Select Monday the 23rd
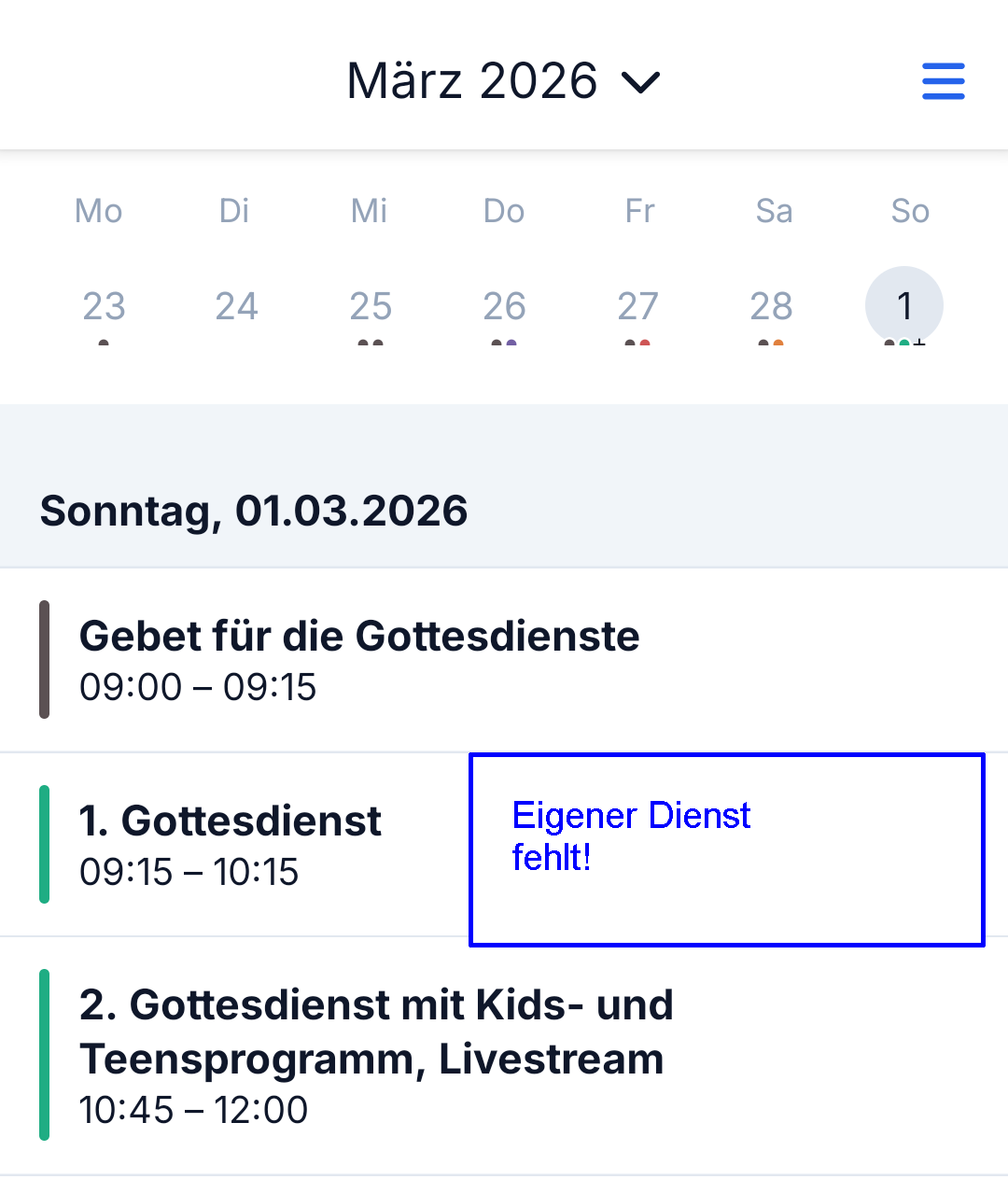Viewport: 1008px width, 1179px height. point(104,306)
